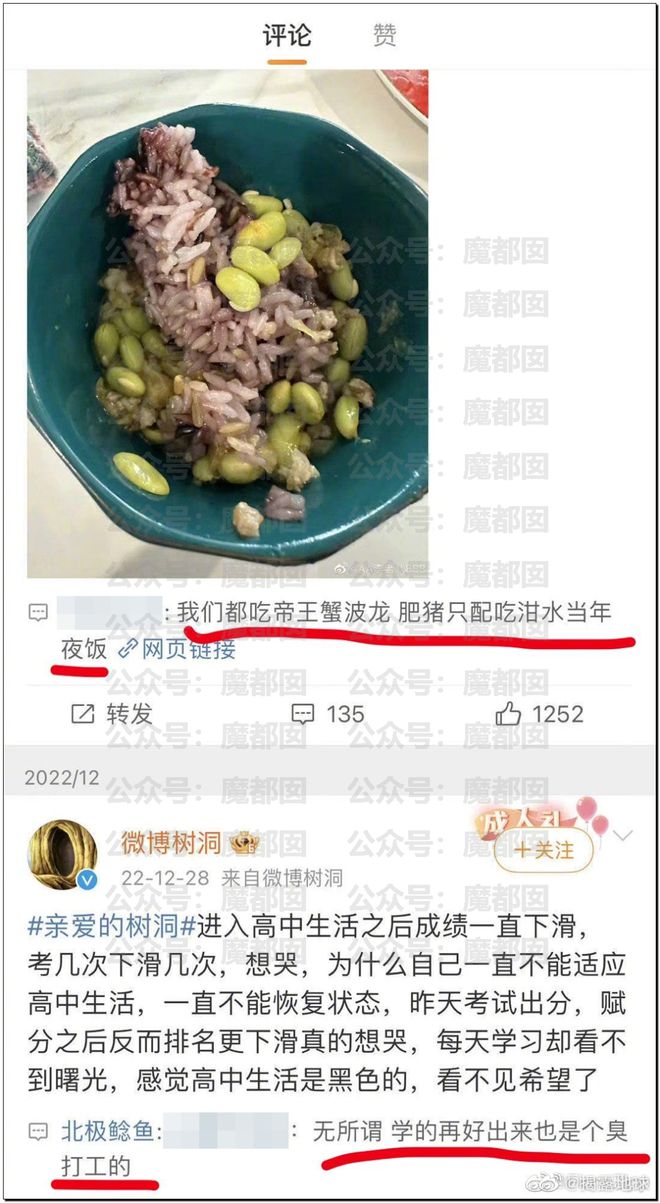Open commenter 北极鲶鱼's profile
Viewport: 660px width, 1203px height.
[x=106, y=1131]
